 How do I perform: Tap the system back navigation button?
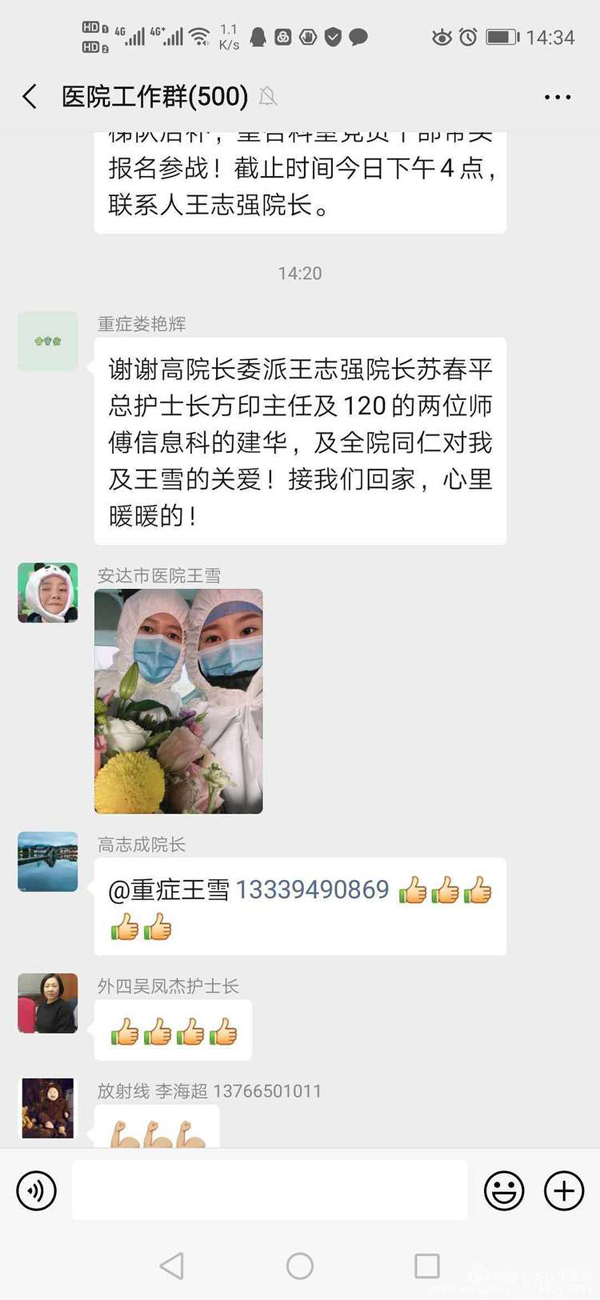pos(171,1266)
